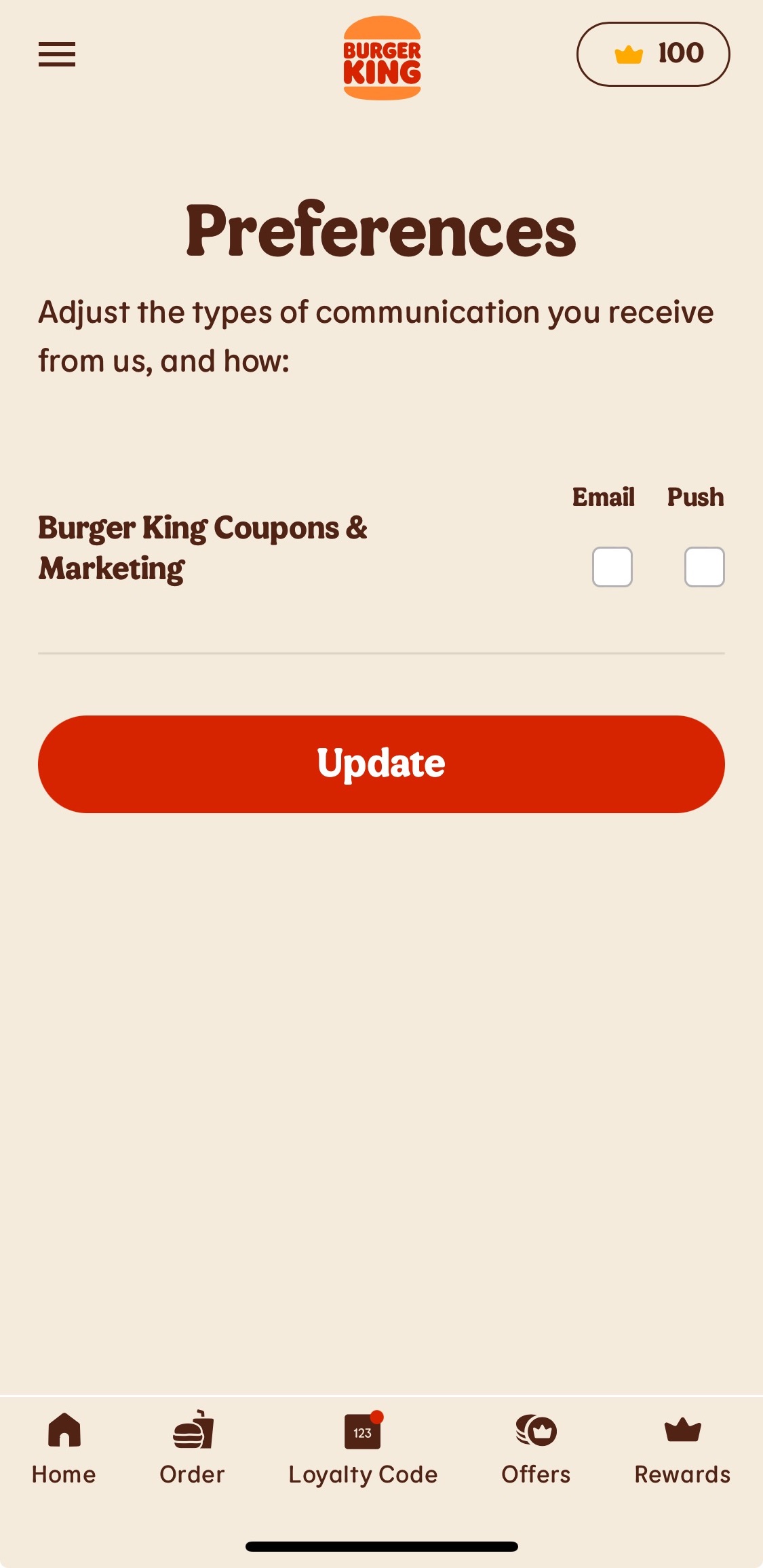This screenshot has width=763, height=1568.
Task: Open the Loyalty Code scanner icon
Action: point(364,1431)
